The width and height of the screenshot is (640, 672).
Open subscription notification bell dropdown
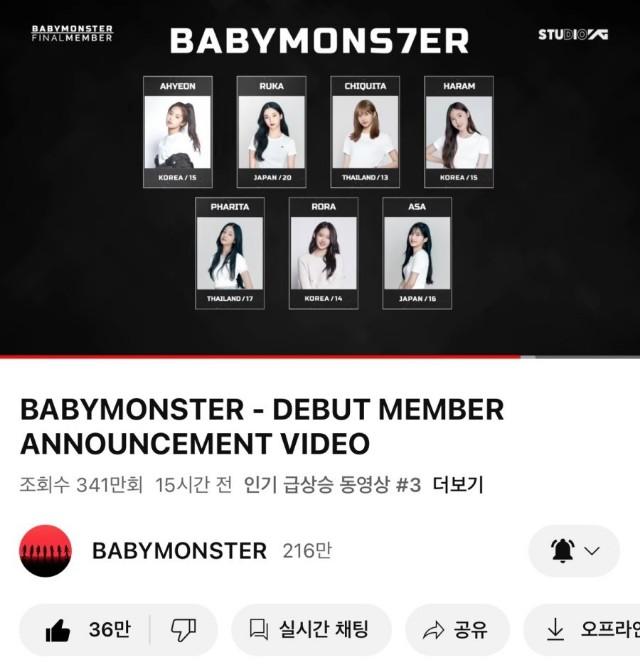(x=574, y=551)
